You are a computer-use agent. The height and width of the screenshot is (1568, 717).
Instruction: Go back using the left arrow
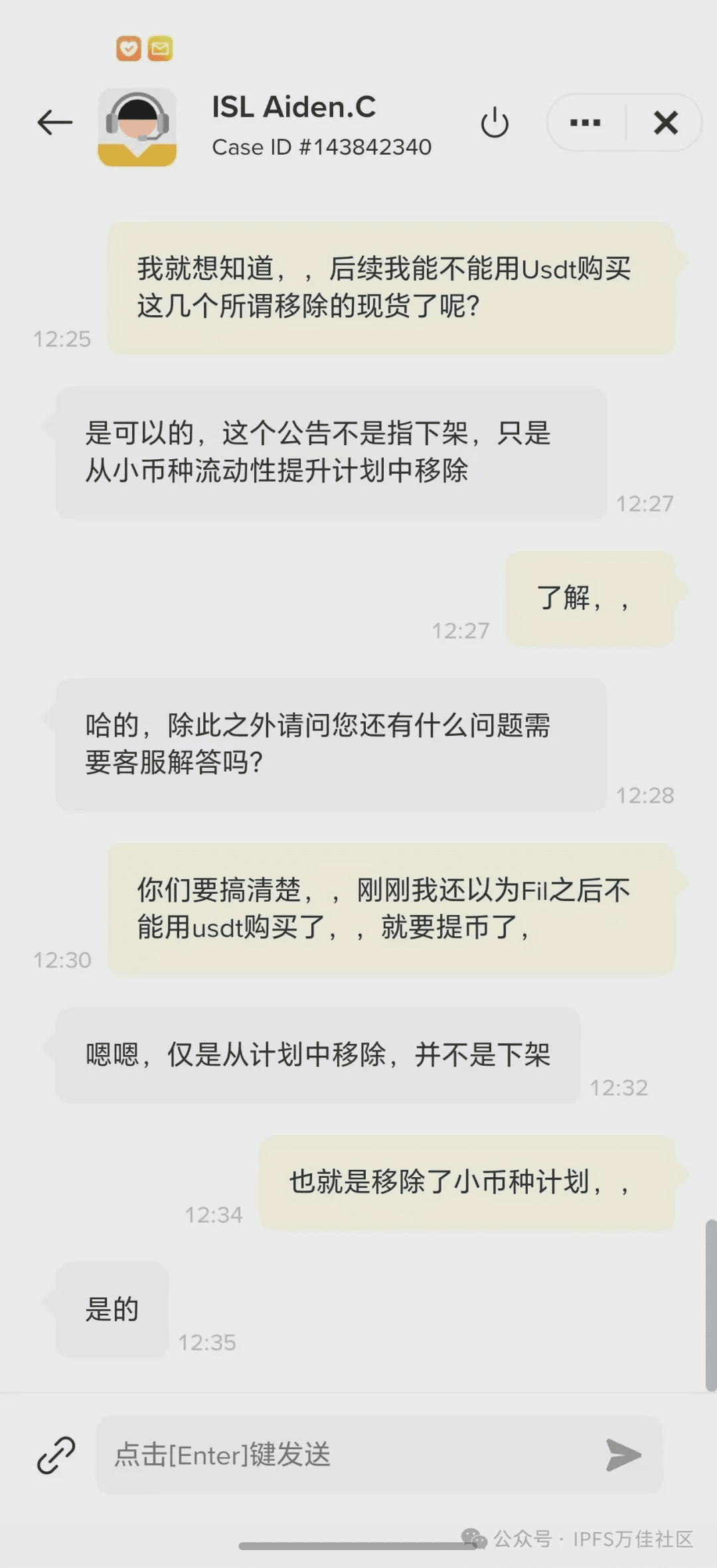click(55, 123)
